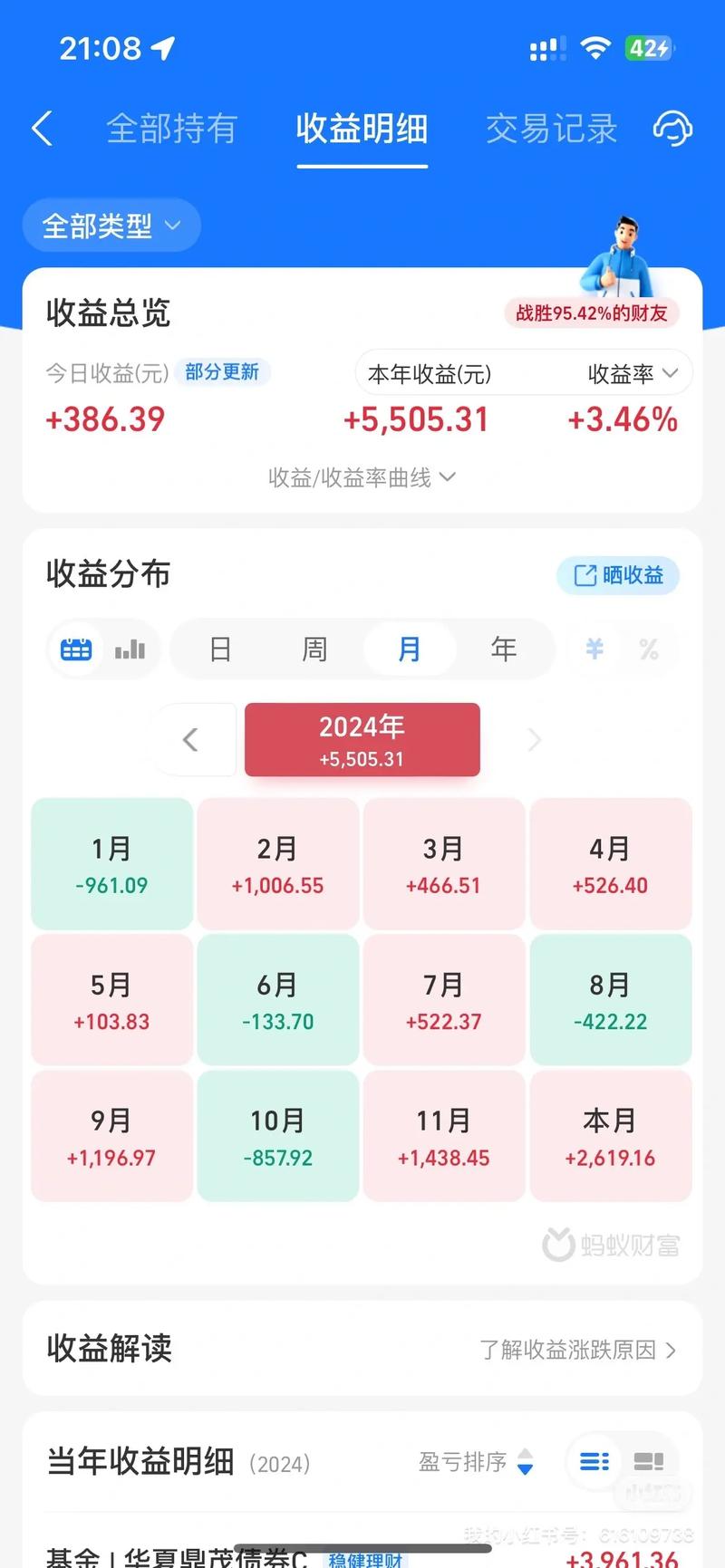Viewport: 725px width, 1568px height.
Task: Switch distribution view to 日 daily
Action: coord(219,649)
